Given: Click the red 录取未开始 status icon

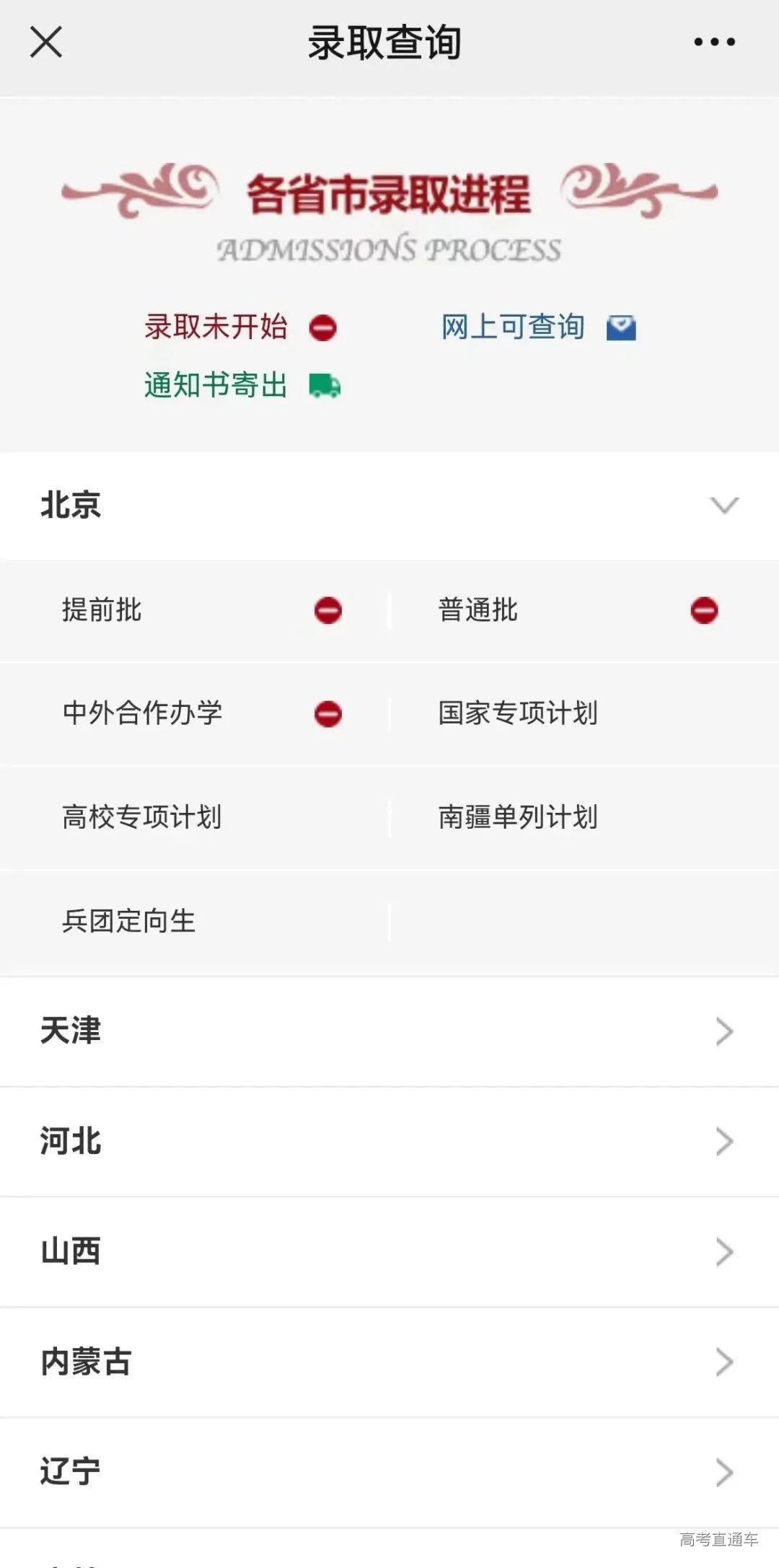Looking at the screenshot, I should [x=326, y=327].
